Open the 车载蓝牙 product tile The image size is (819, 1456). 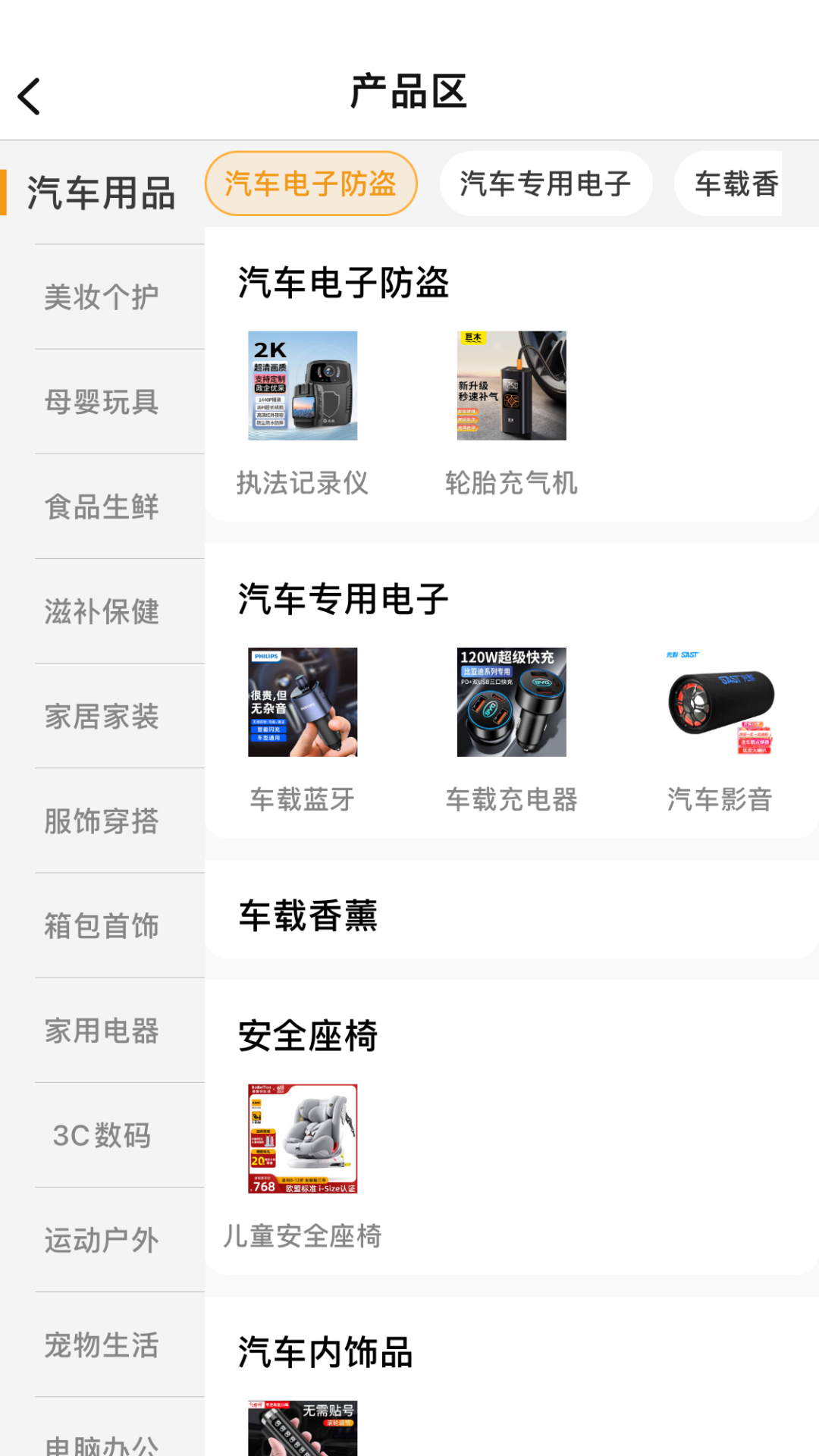pos(303,730)
